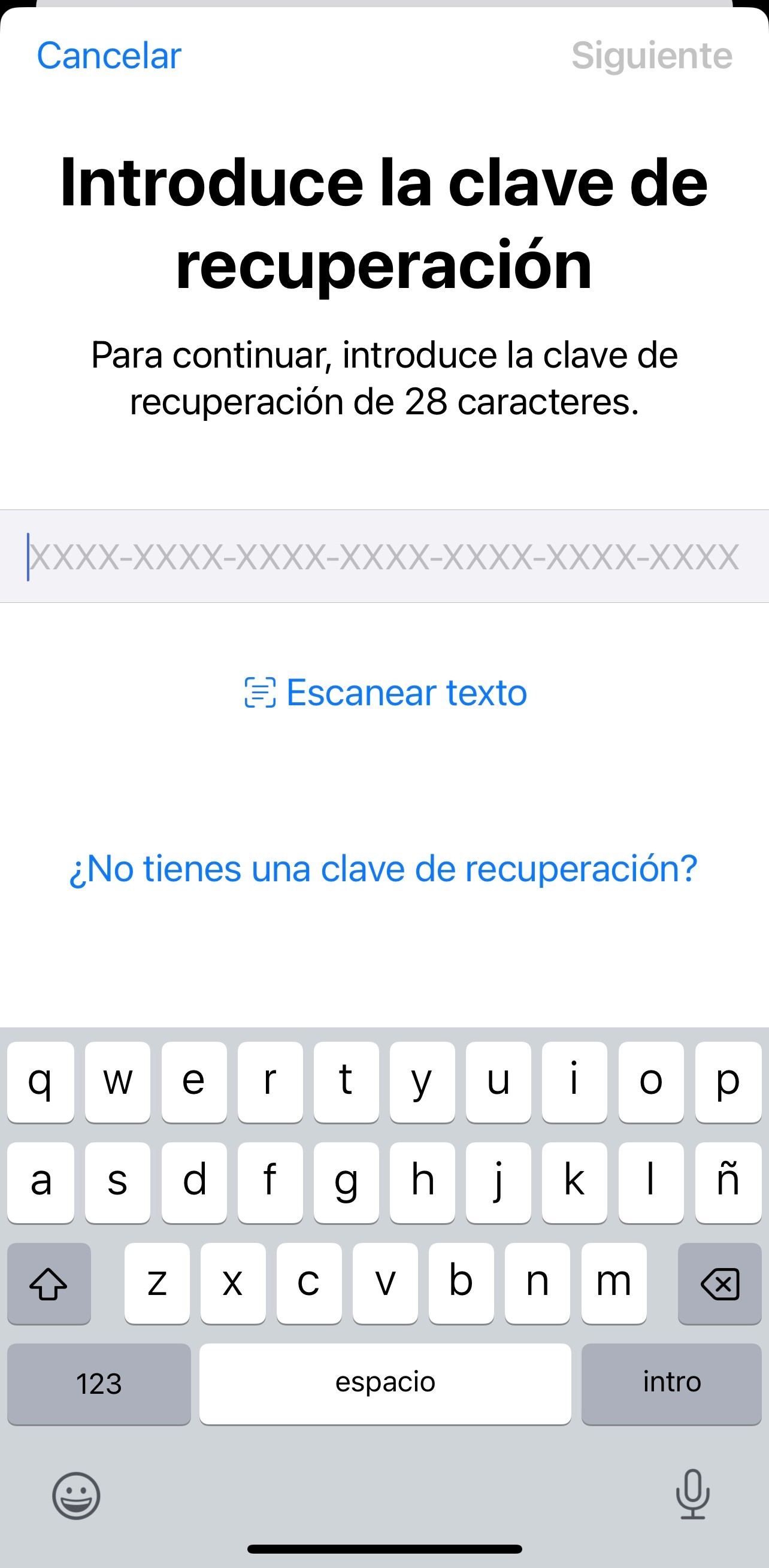Viewport: 769px width, 1568px height.
Task: Focus the recovery key text field
Action: [384, 556]
